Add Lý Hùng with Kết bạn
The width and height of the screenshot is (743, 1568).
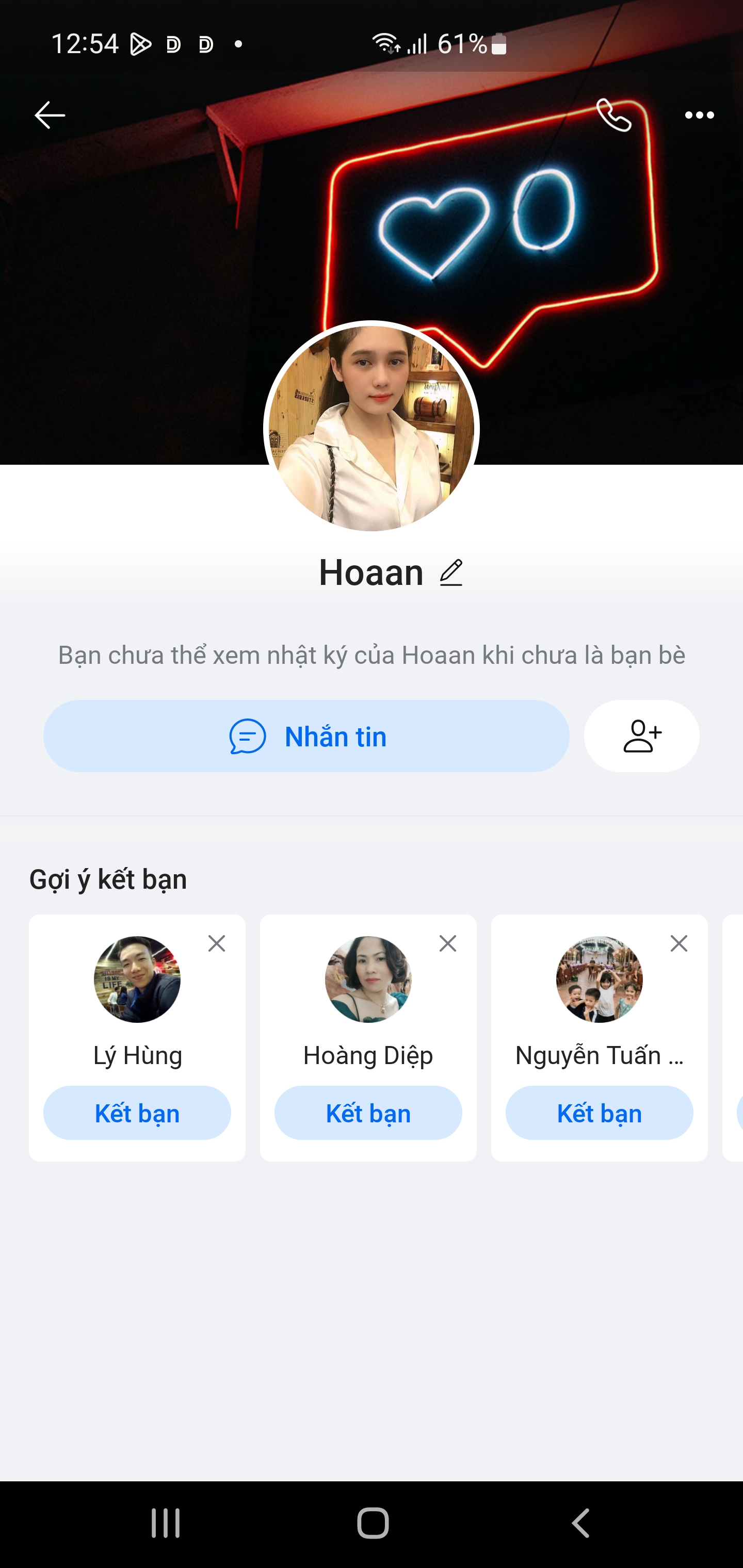(x=137, y=1113)
